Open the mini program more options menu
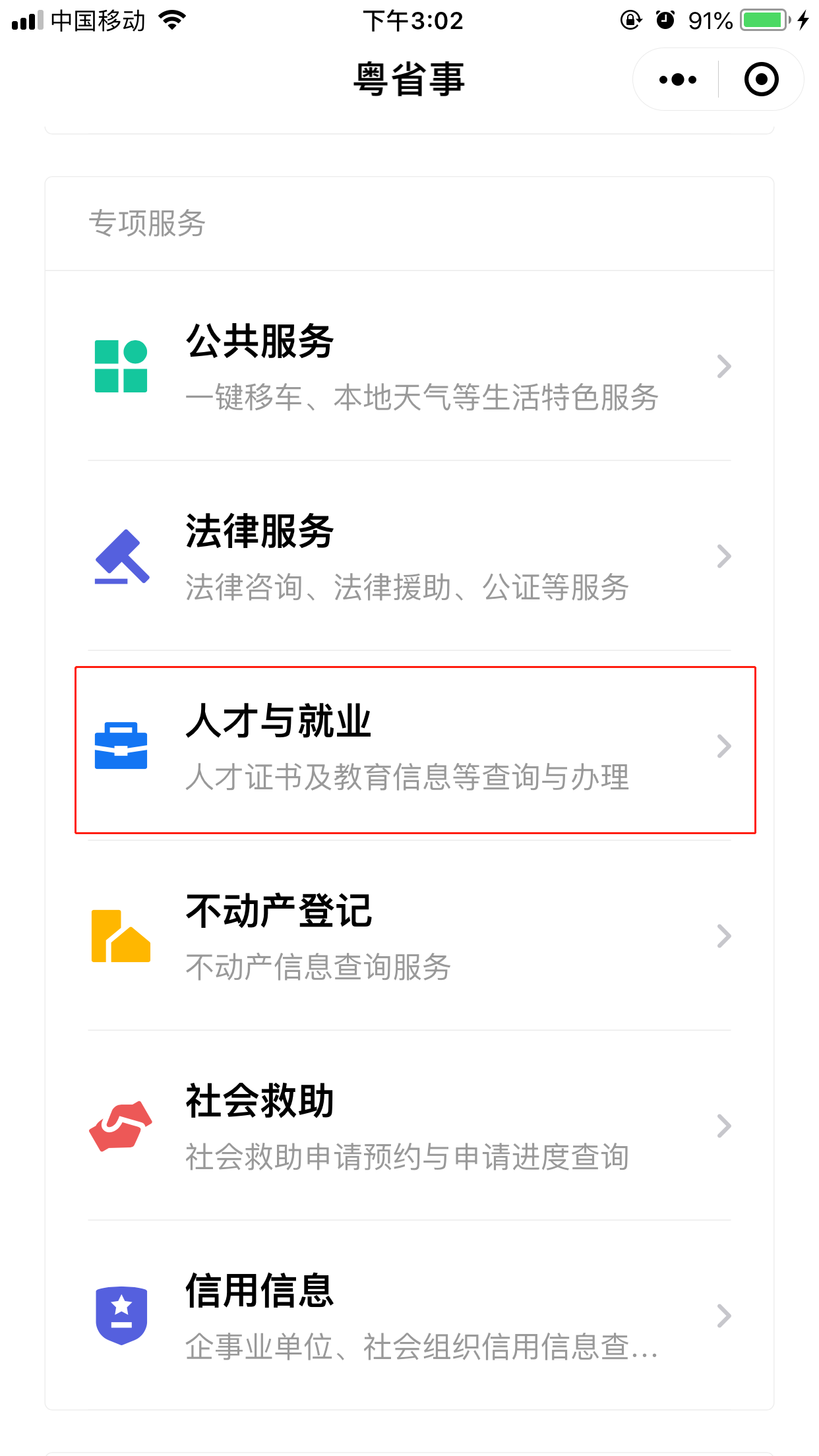This screenshot has height=1456, width=819. click(677, 80)
